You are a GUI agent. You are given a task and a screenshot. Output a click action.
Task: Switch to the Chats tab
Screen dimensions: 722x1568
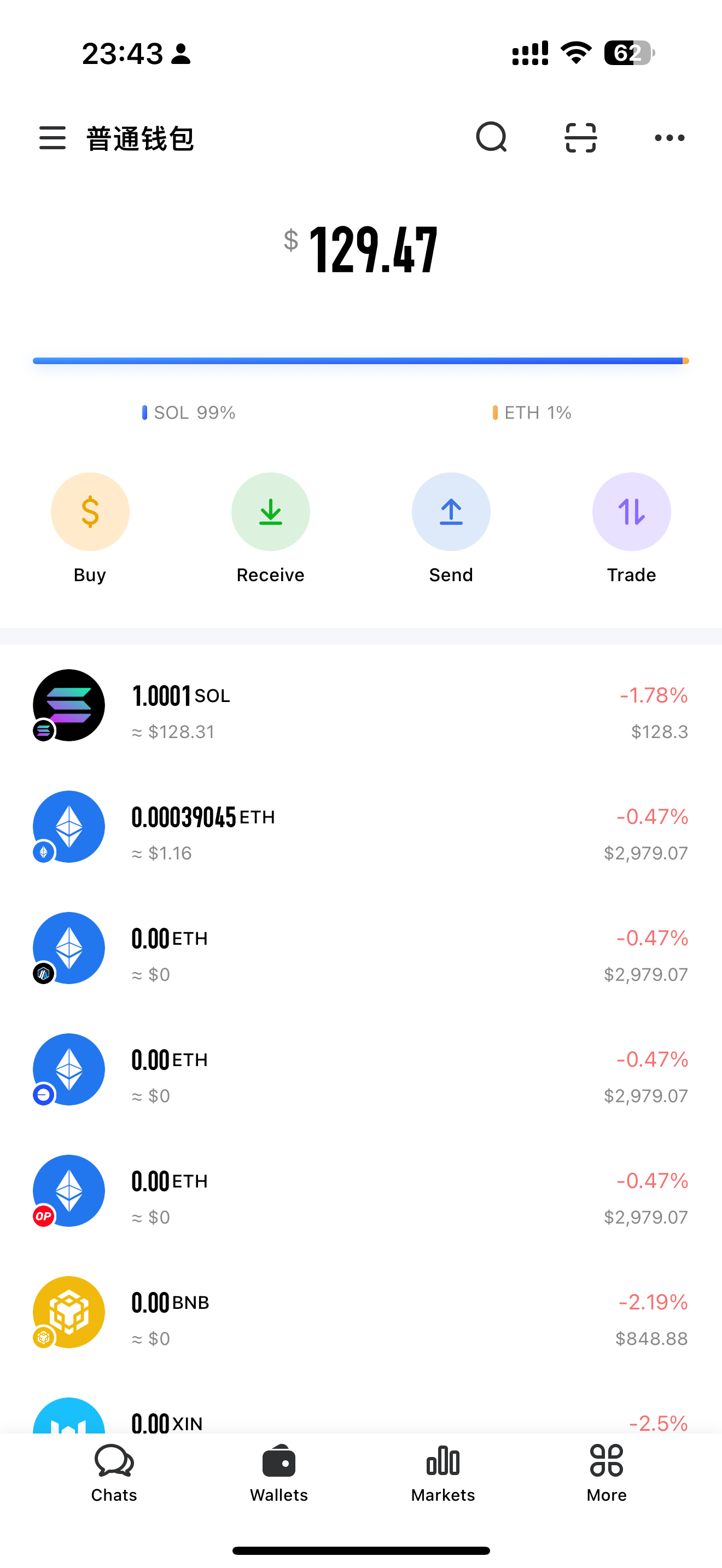pos(114,1473)
